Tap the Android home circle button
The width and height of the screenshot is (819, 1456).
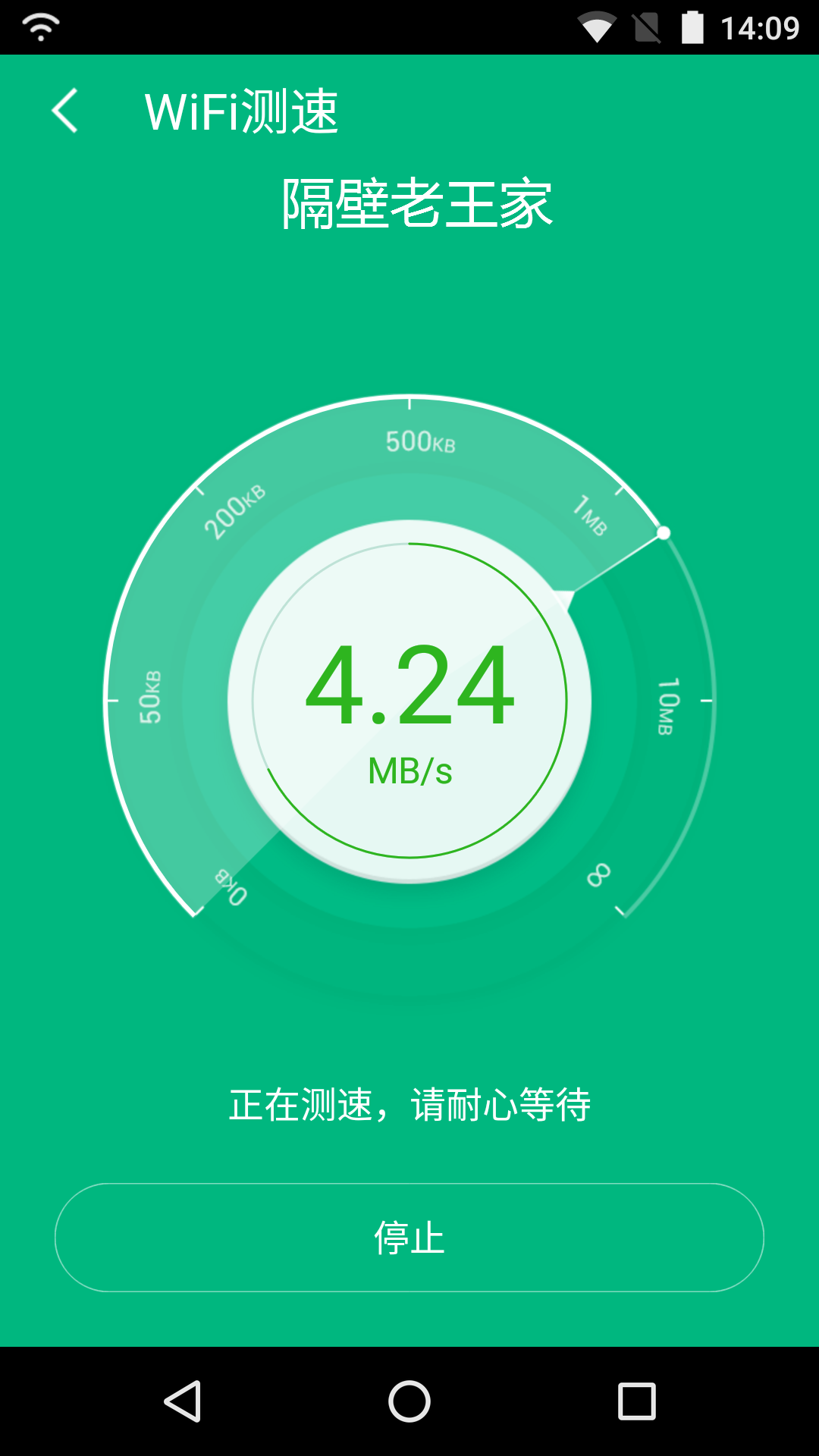(407, 1401)
